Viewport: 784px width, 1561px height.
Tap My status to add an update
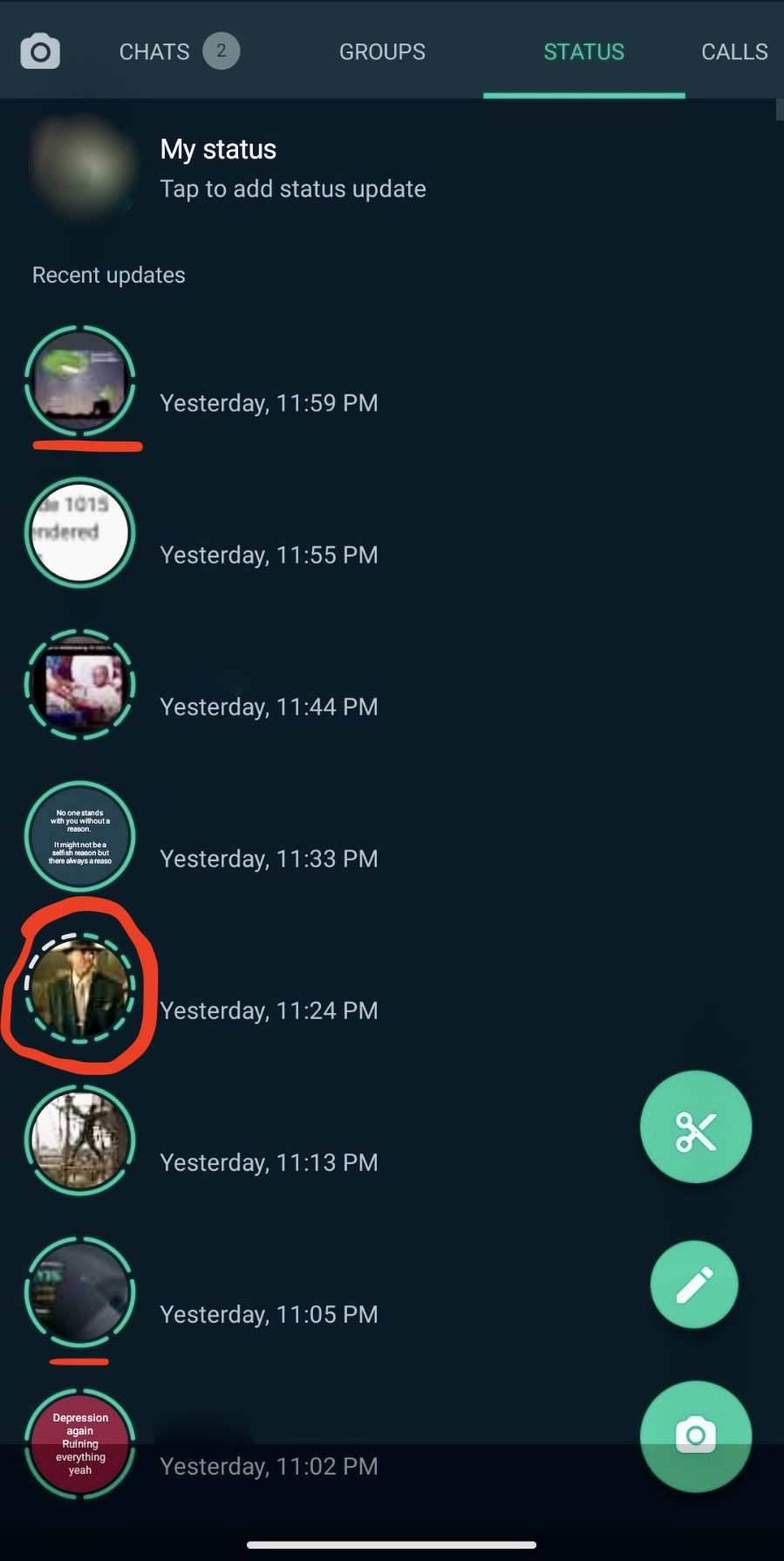pos(392,168)
